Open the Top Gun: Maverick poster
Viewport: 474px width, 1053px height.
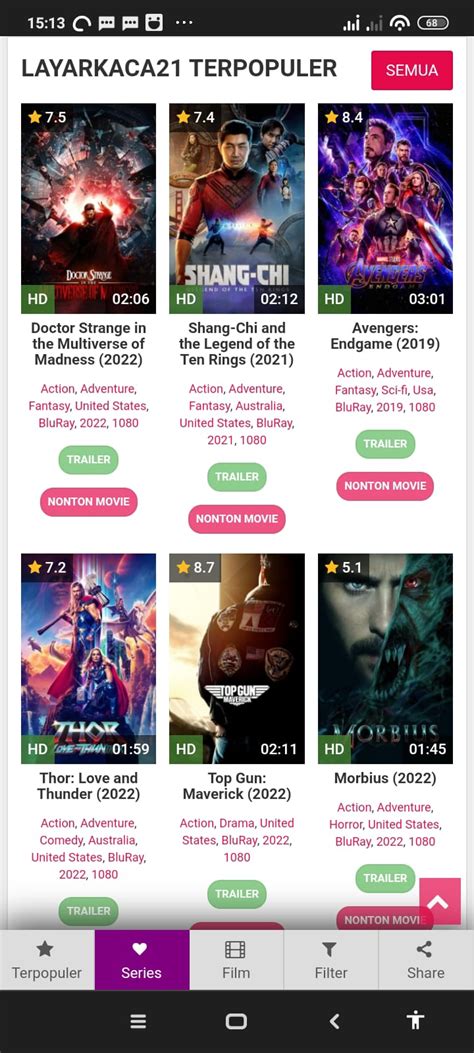coord(237,659)
